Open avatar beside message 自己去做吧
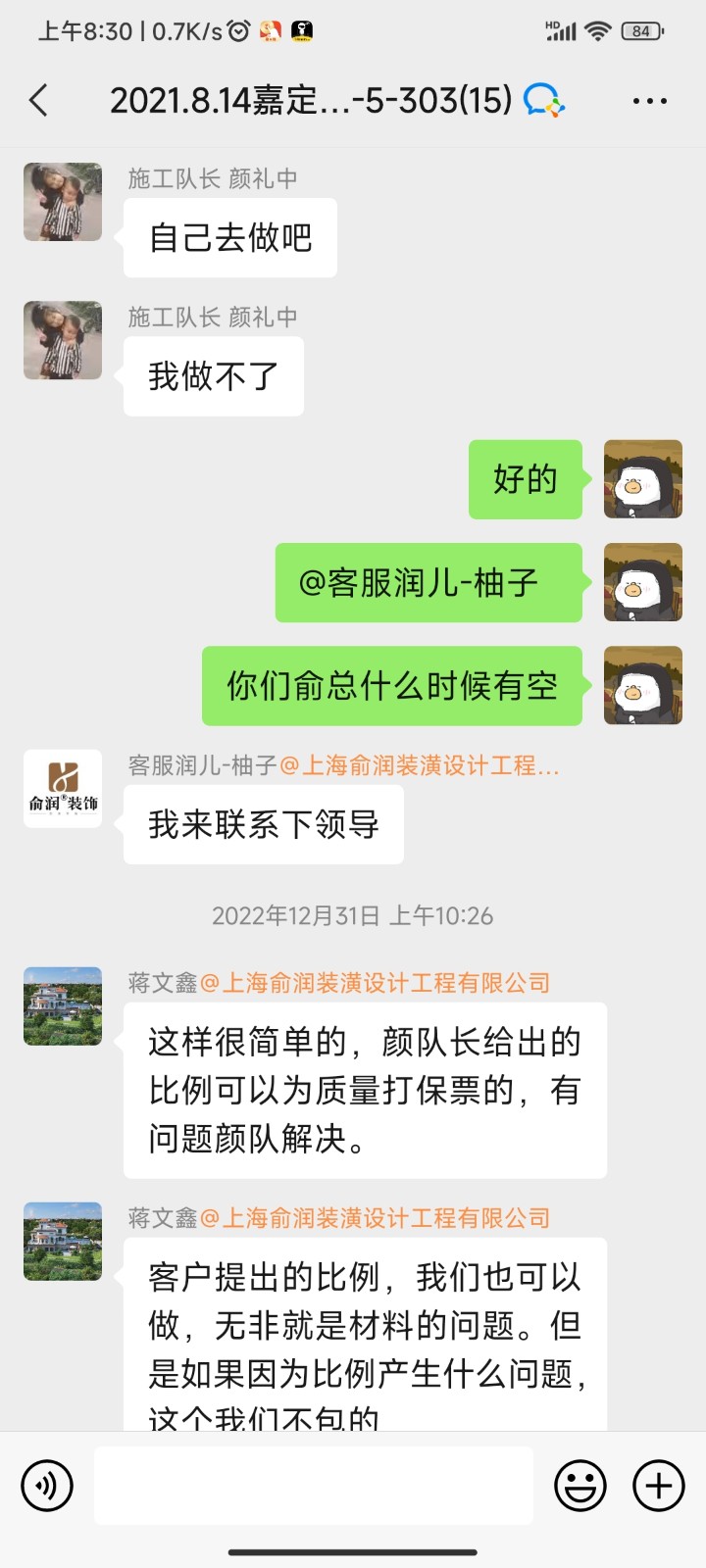 (x=63, y=202)
